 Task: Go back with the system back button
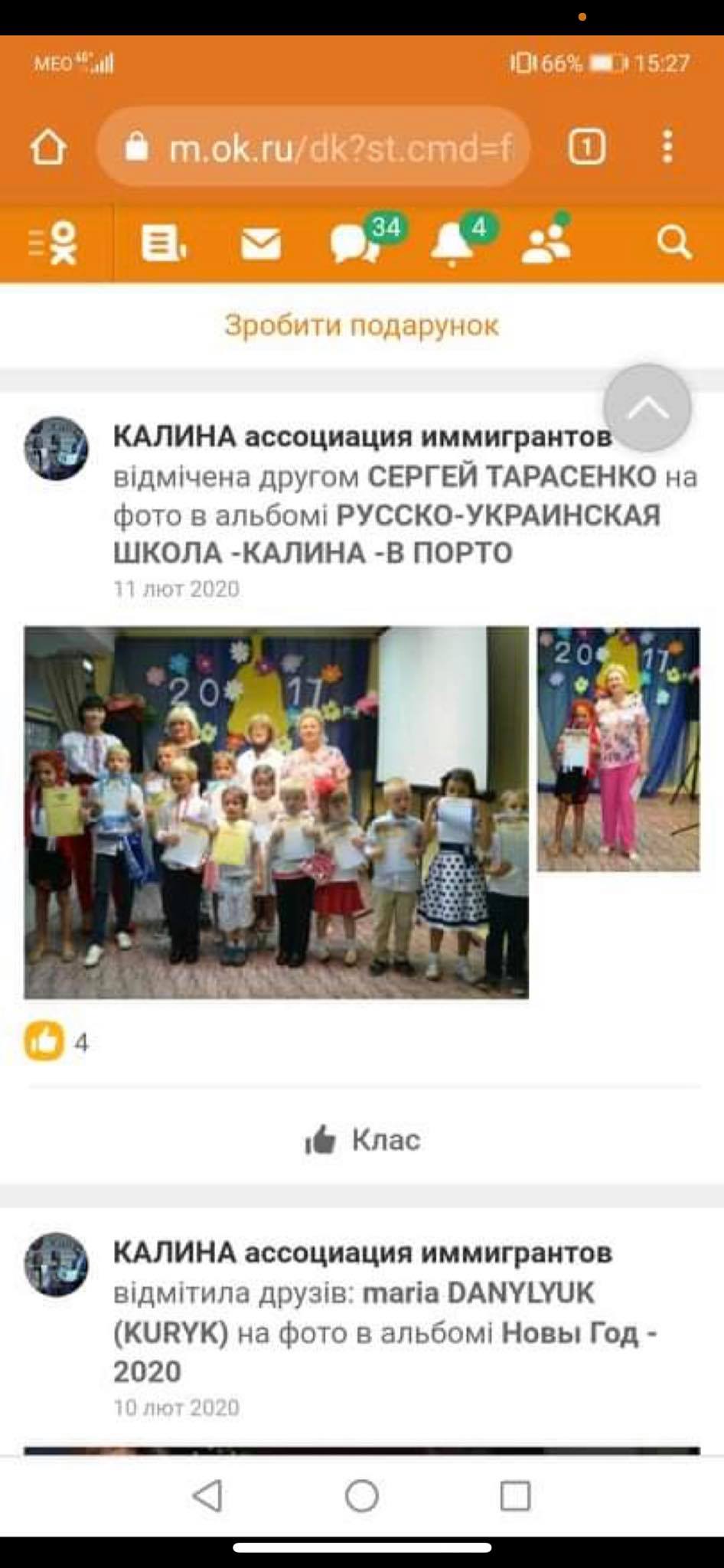207,1495
